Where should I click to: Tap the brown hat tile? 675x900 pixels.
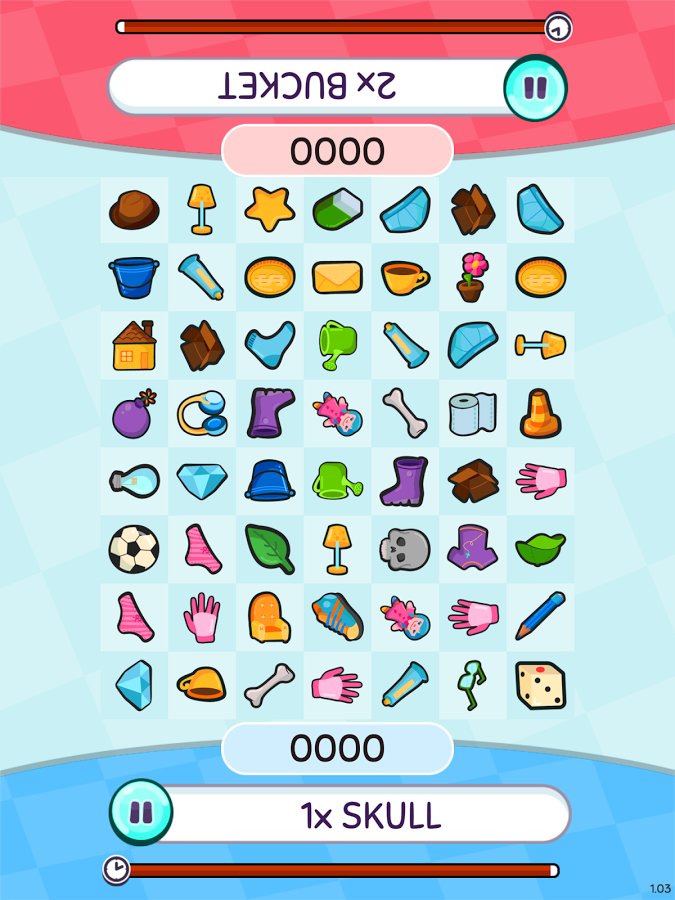coord(133,209)
